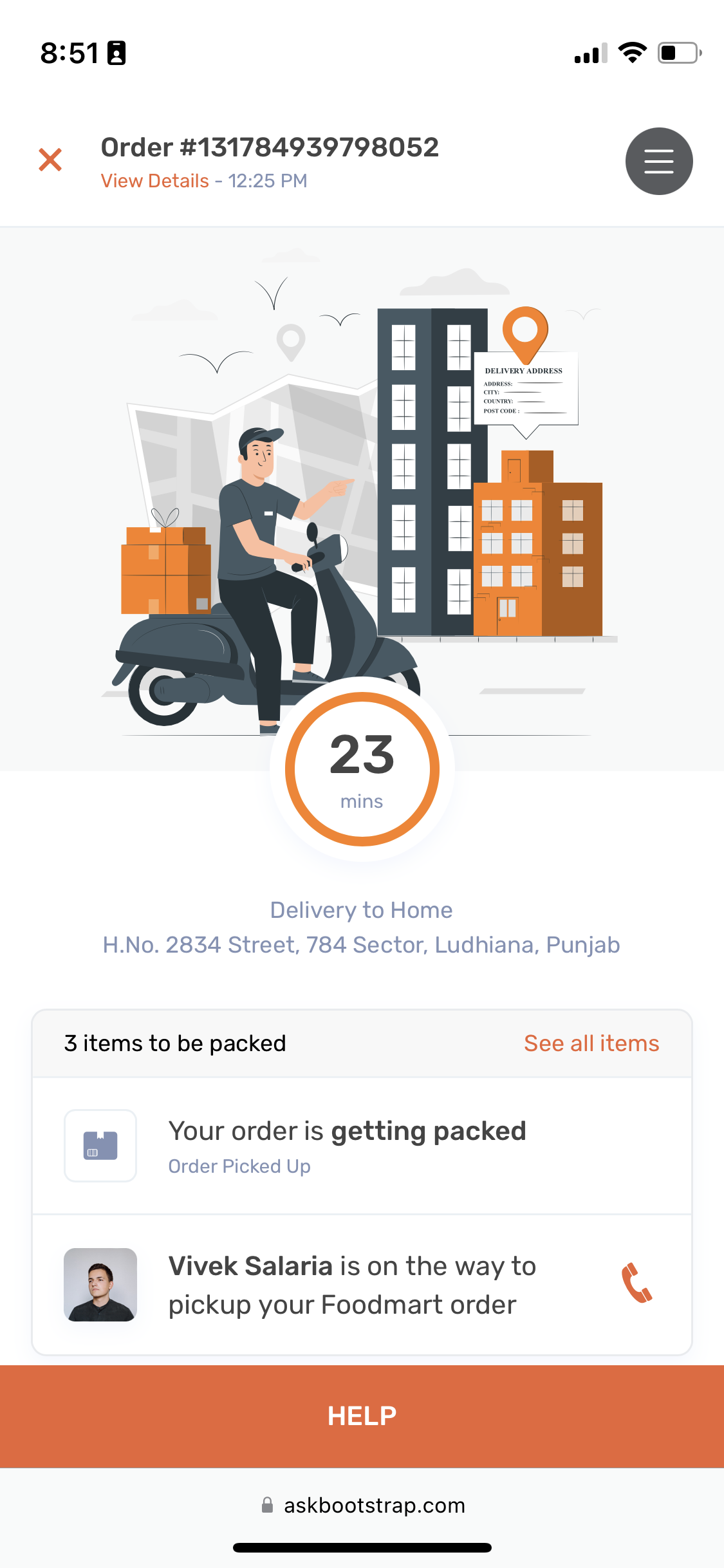The image size is (724, 1568).
Task: Open View Details for this order
Action: tap(155, 181)
